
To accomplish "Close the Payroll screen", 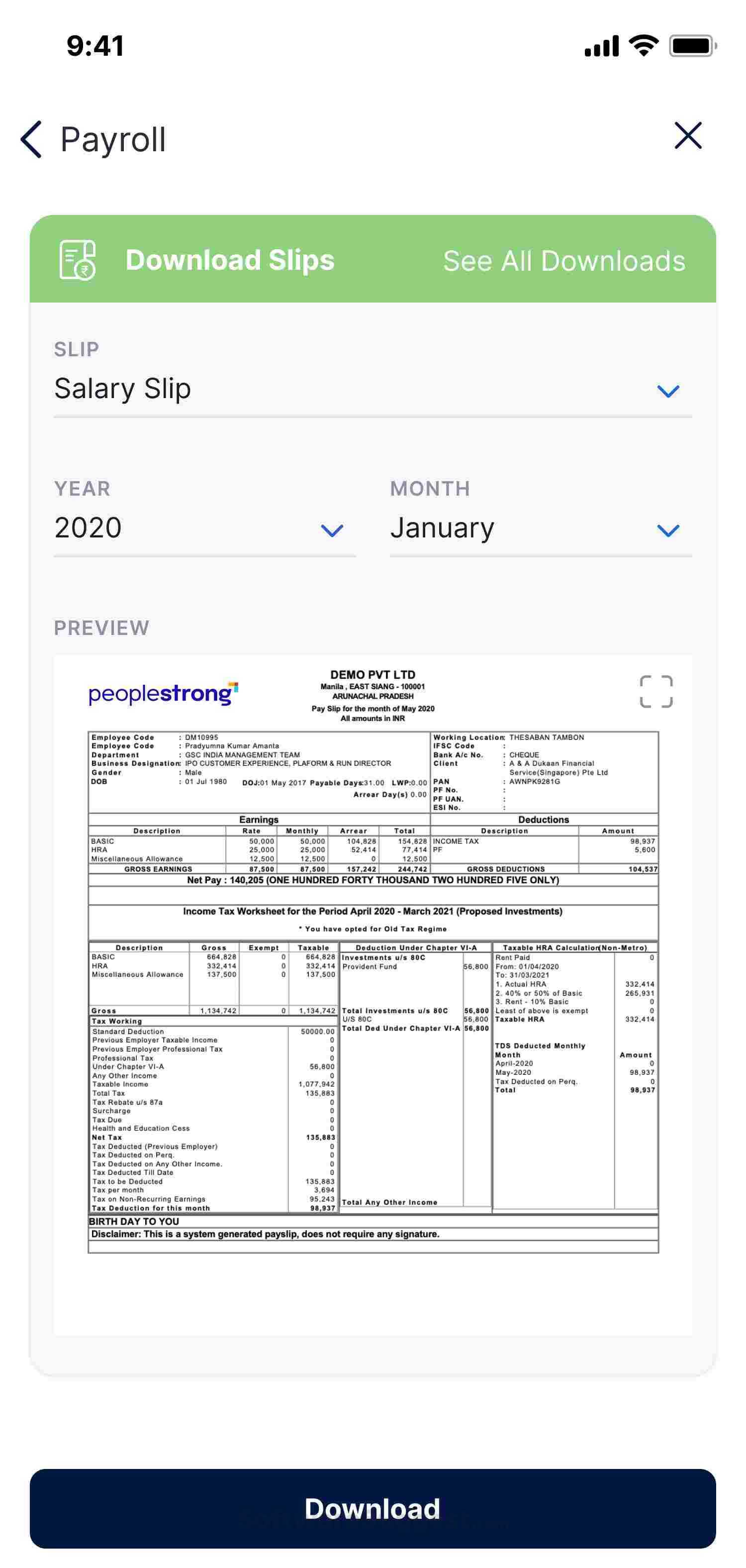I will [688, 135].
